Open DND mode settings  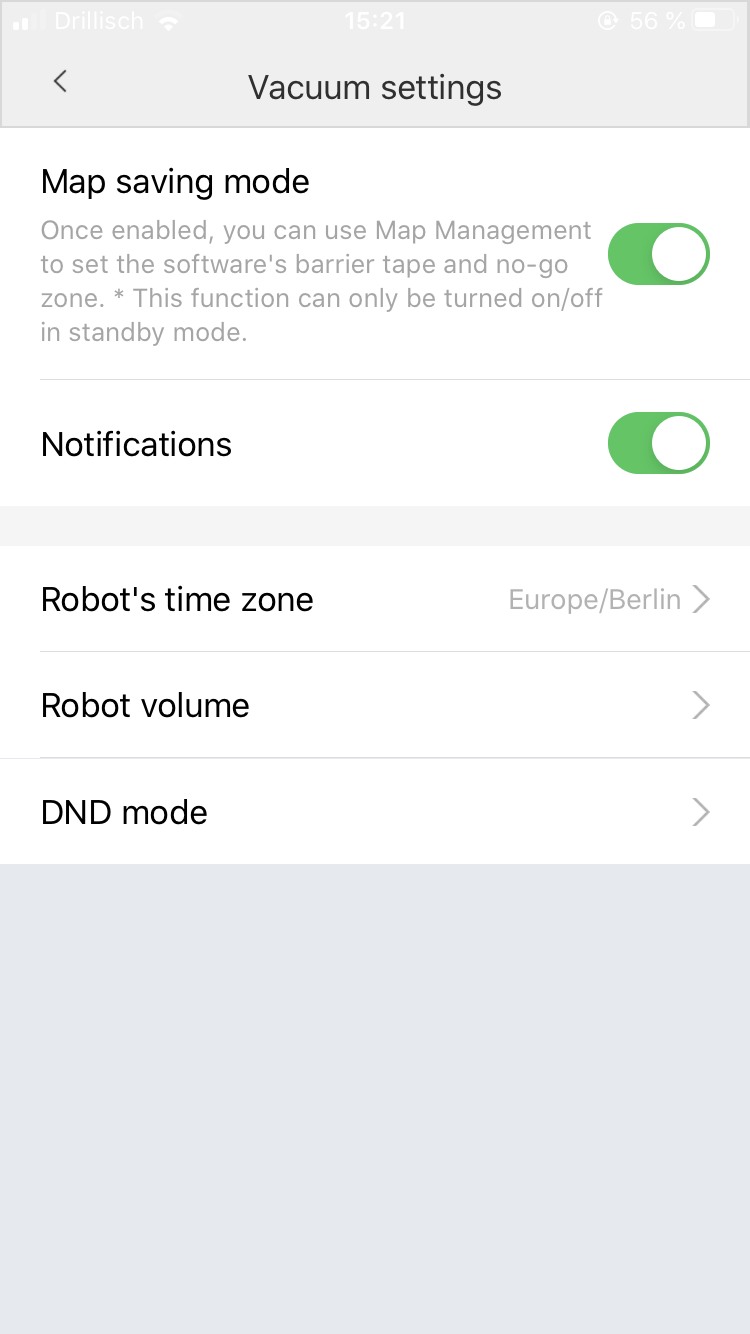coord(375,811)
